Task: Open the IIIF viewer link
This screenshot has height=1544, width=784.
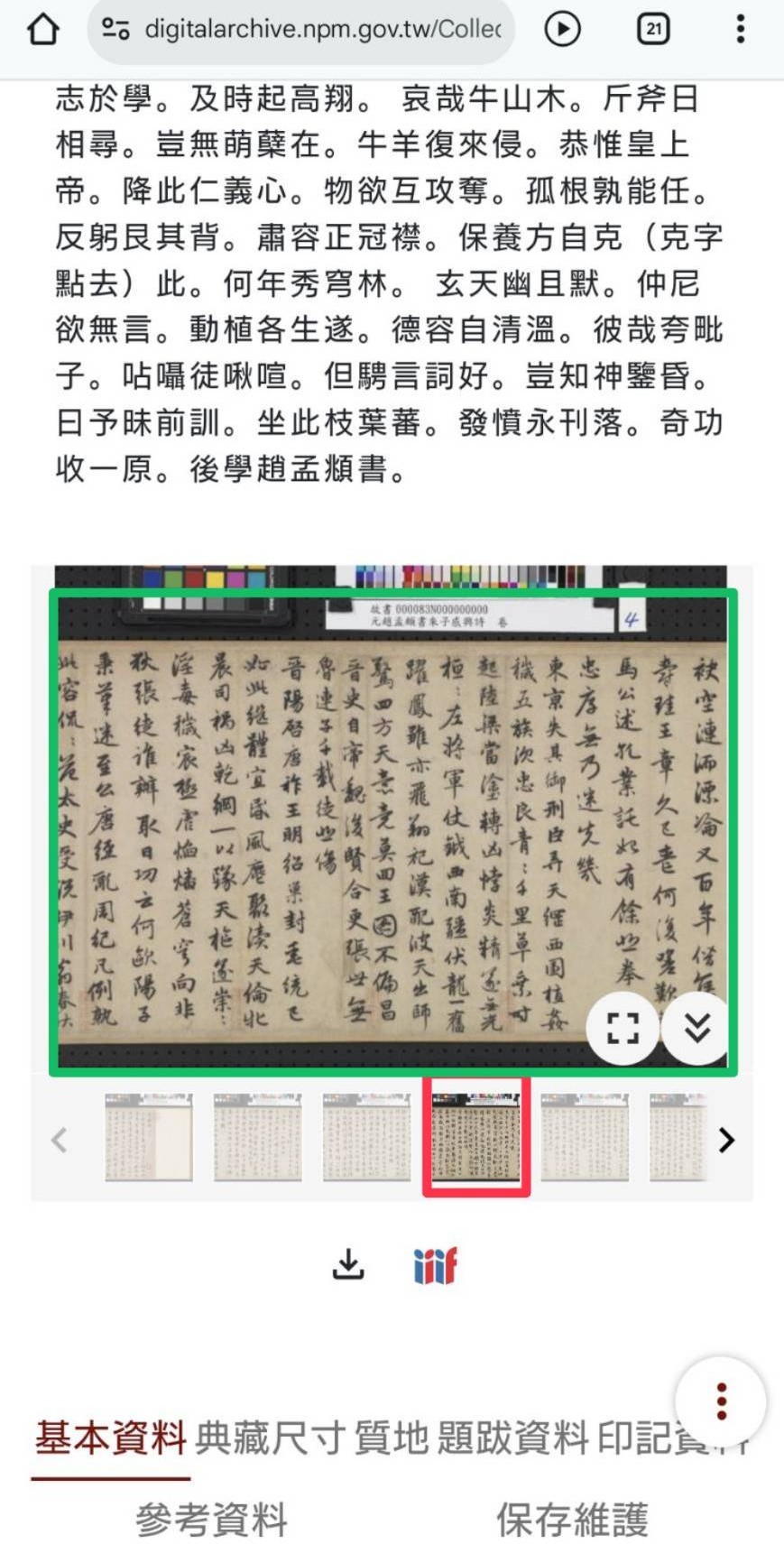Action: 435,1265
